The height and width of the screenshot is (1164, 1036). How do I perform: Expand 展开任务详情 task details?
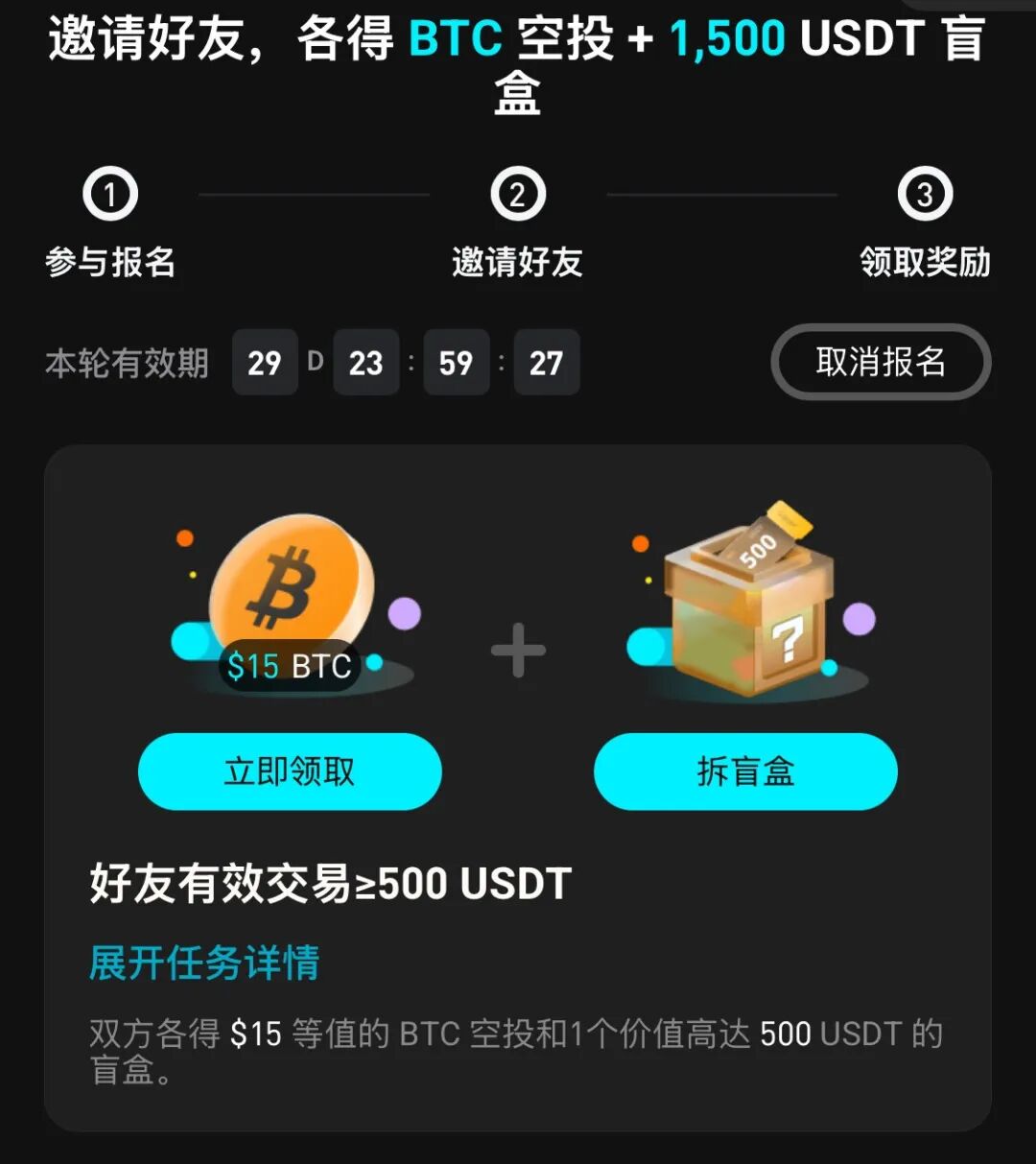[204, 962]
